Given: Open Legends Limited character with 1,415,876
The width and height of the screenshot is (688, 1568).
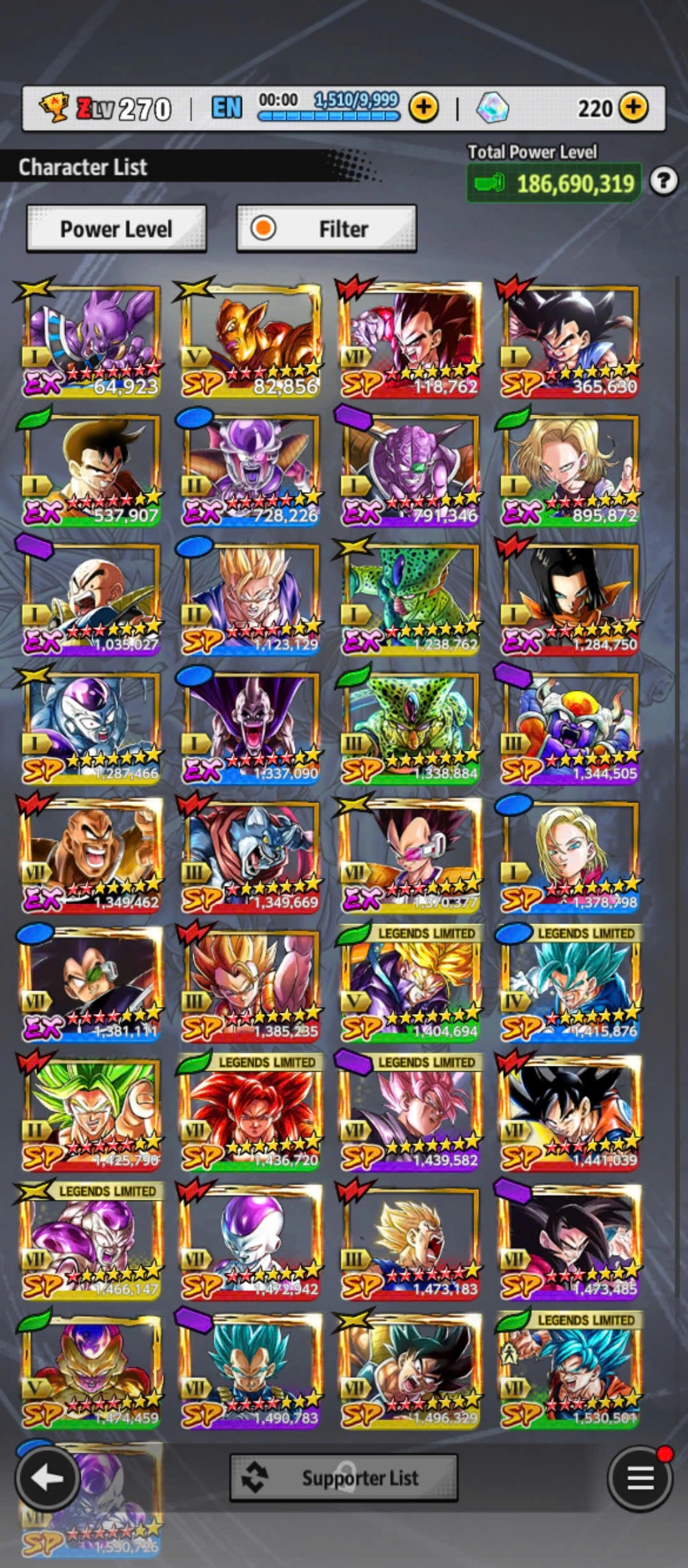Looking at the screenshot, I should (569, 986).
